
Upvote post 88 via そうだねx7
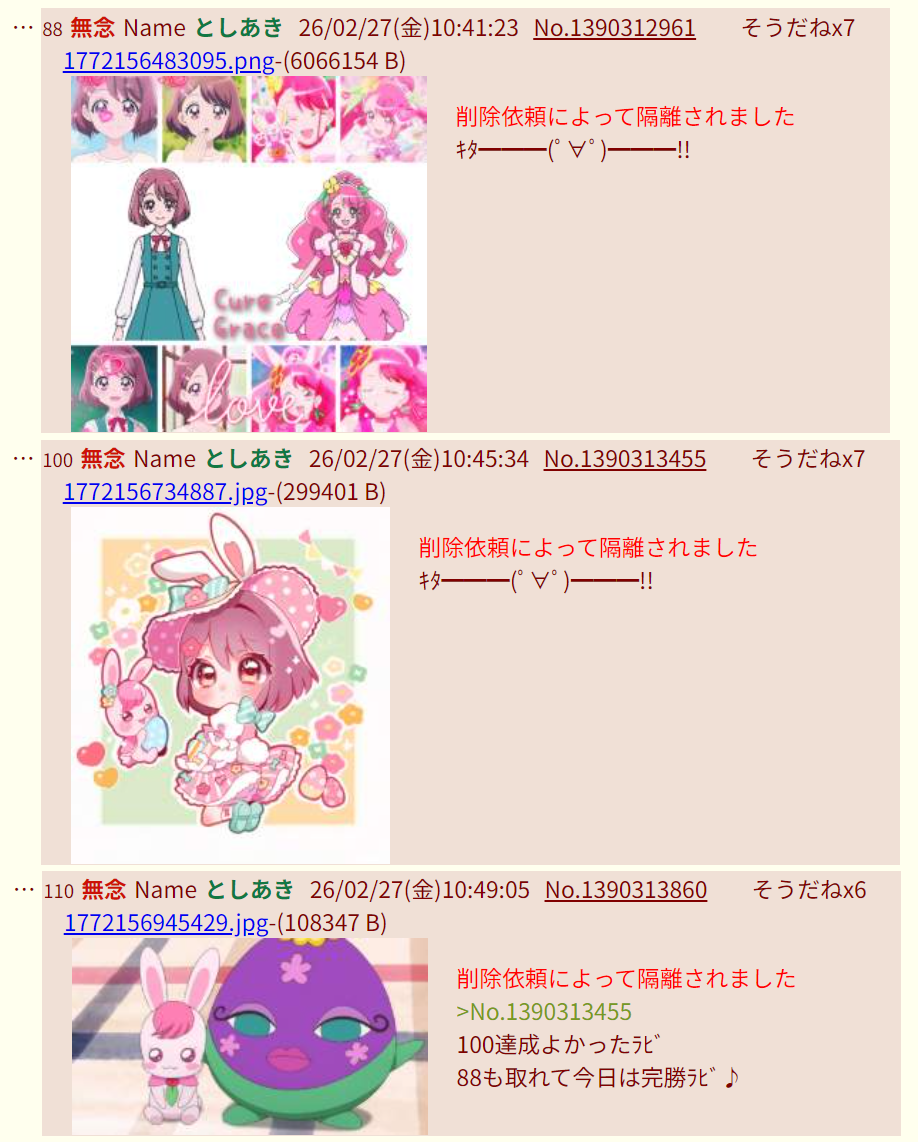pyautogui.click(x=798, y=28)
